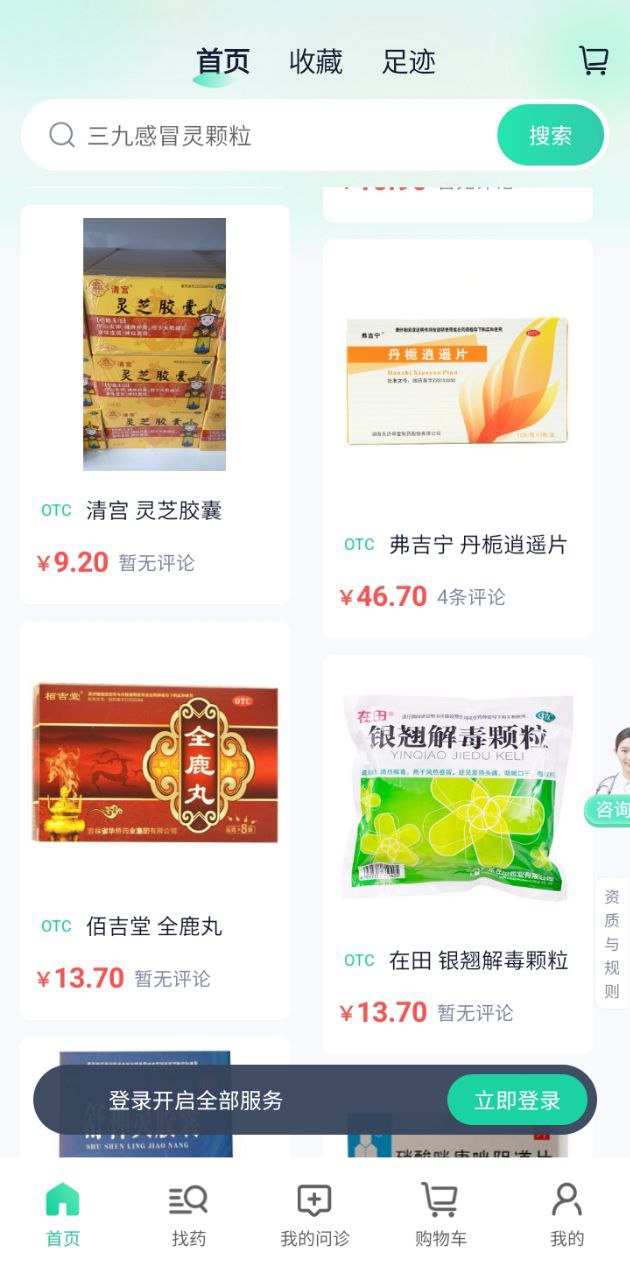Open 我的问诊 in bottom navigation

(314, 1213)
